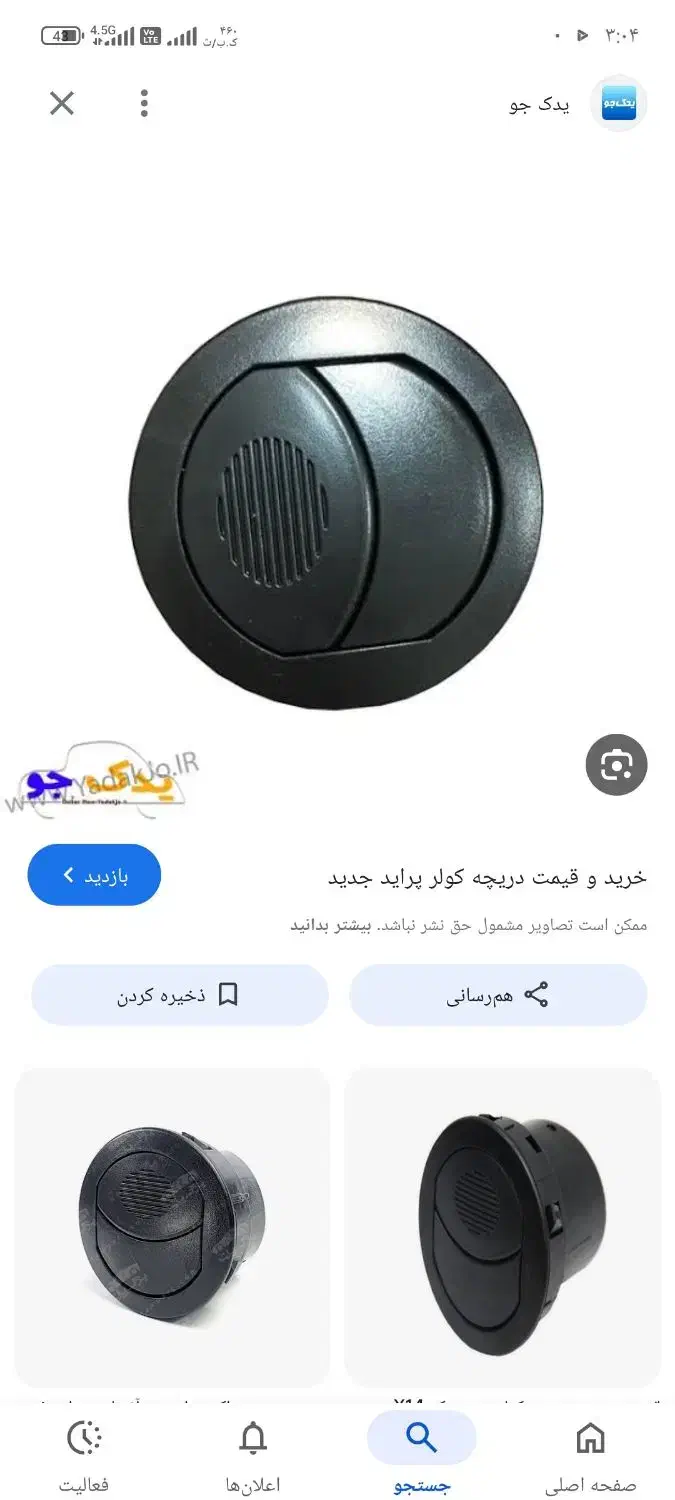This screenshot has width=675, height=1500.
Task: Save the image with ذخیره کردن
Action: (180, 995)
